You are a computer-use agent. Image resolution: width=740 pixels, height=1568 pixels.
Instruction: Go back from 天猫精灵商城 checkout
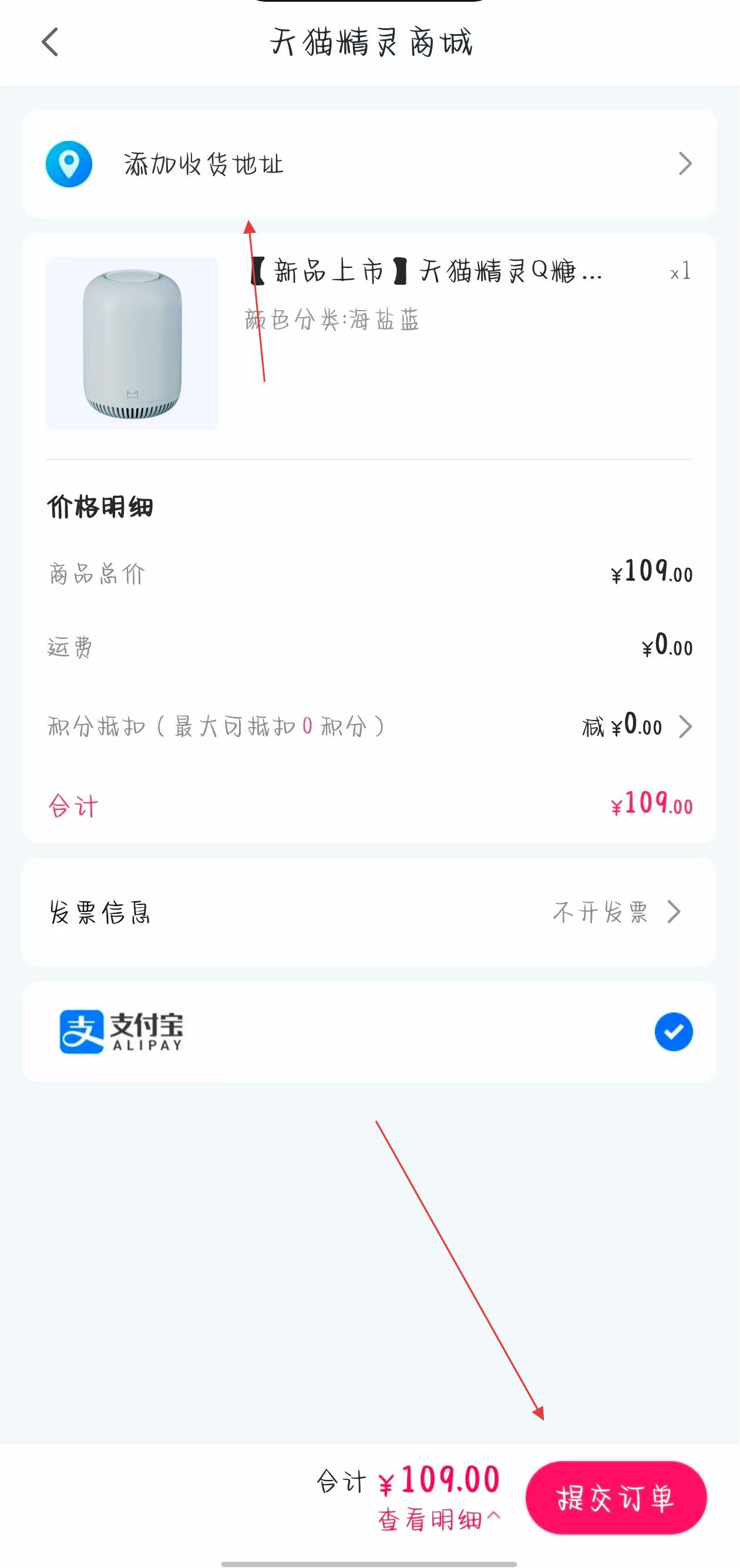pyautogui.click(x=50, y=43)
